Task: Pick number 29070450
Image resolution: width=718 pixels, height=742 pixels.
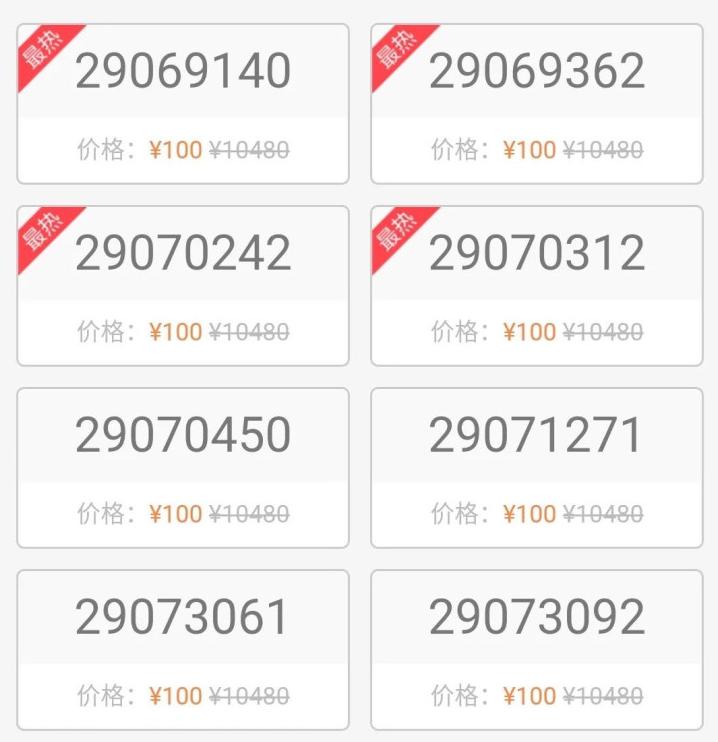Action: coord(183,467)
